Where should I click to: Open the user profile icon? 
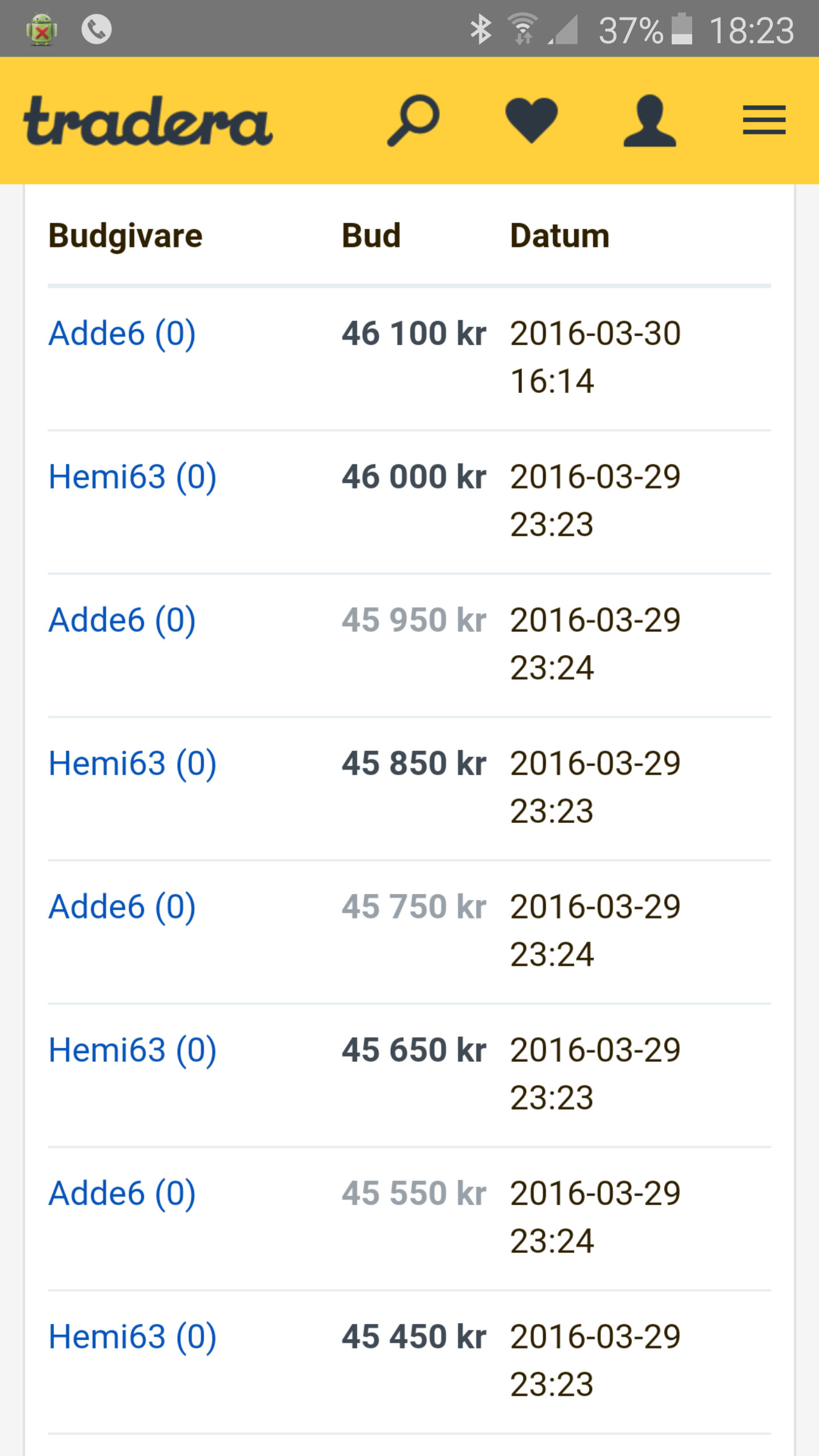click(x=650, y=121)
